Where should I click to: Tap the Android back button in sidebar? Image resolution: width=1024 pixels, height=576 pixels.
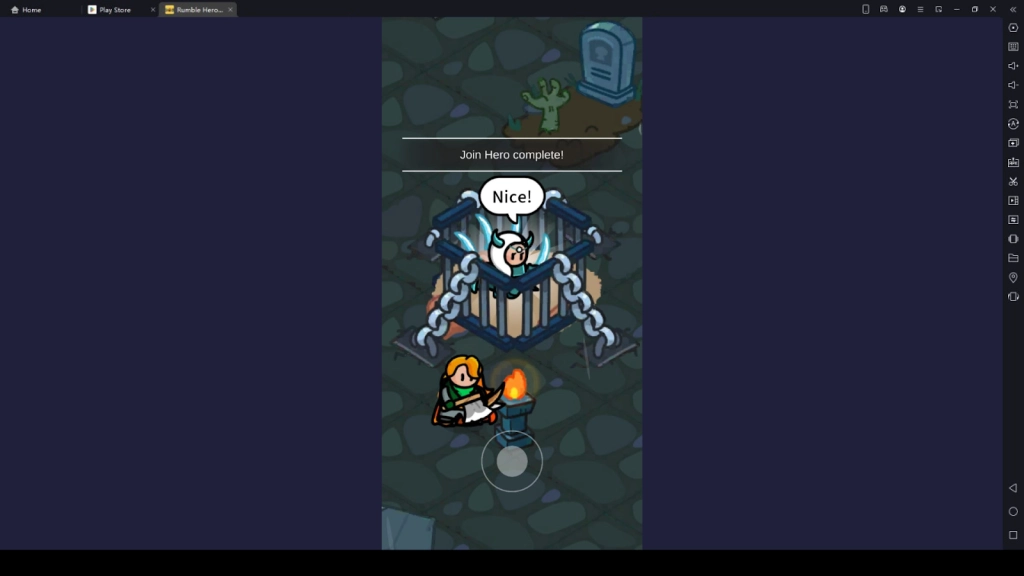click(1013, 488)
